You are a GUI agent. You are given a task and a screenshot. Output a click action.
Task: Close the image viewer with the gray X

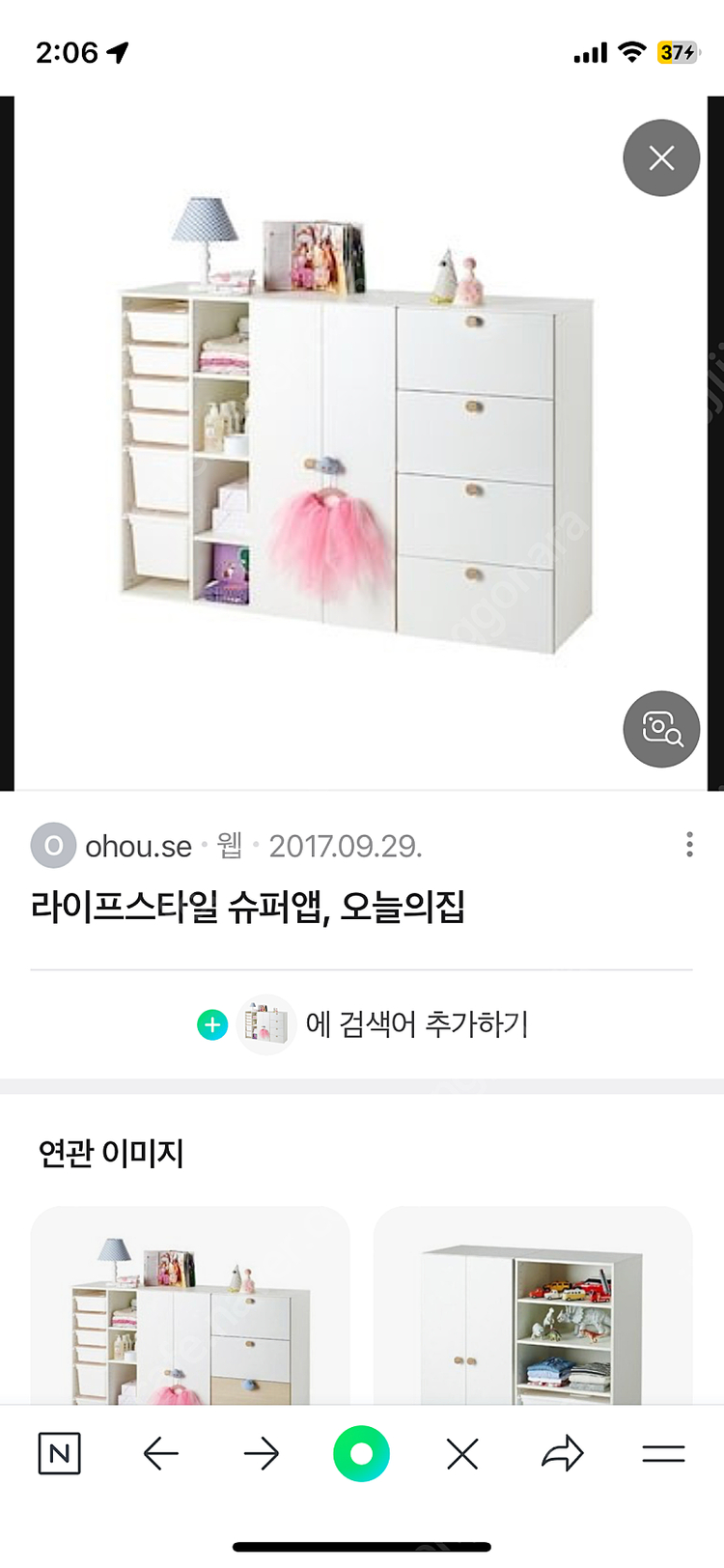point(661,157)
